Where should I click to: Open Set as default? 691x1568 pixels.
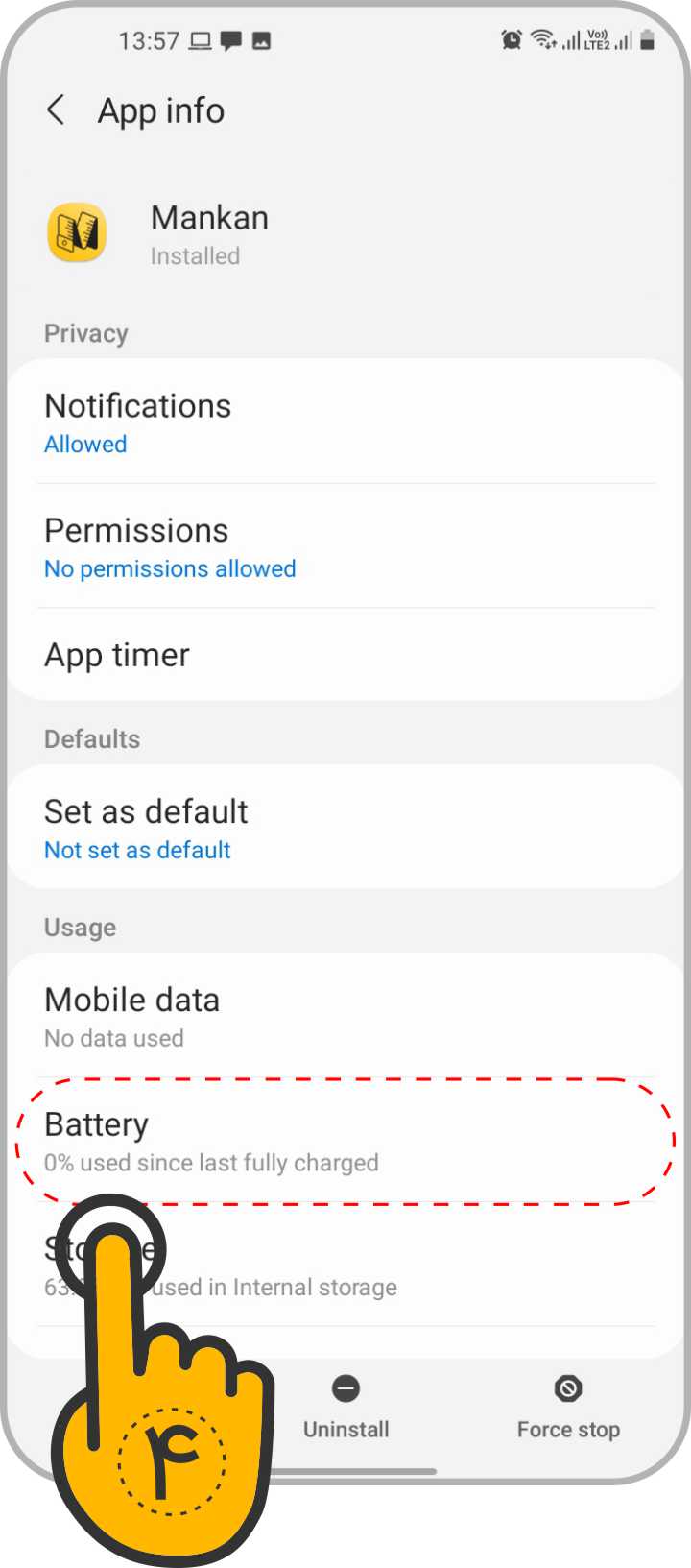pyautogui.click(x=345, y=828)
